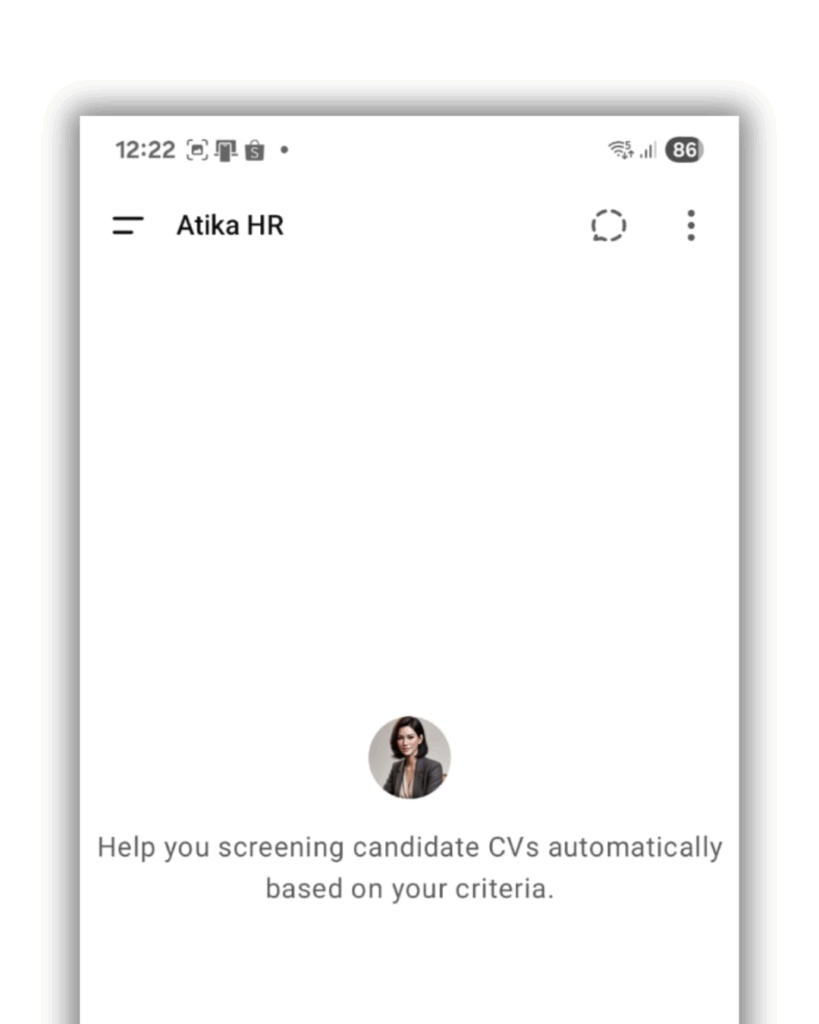The image size is (819, 1024).
Task: Open Atika HR title details
Action: (230, 226)
